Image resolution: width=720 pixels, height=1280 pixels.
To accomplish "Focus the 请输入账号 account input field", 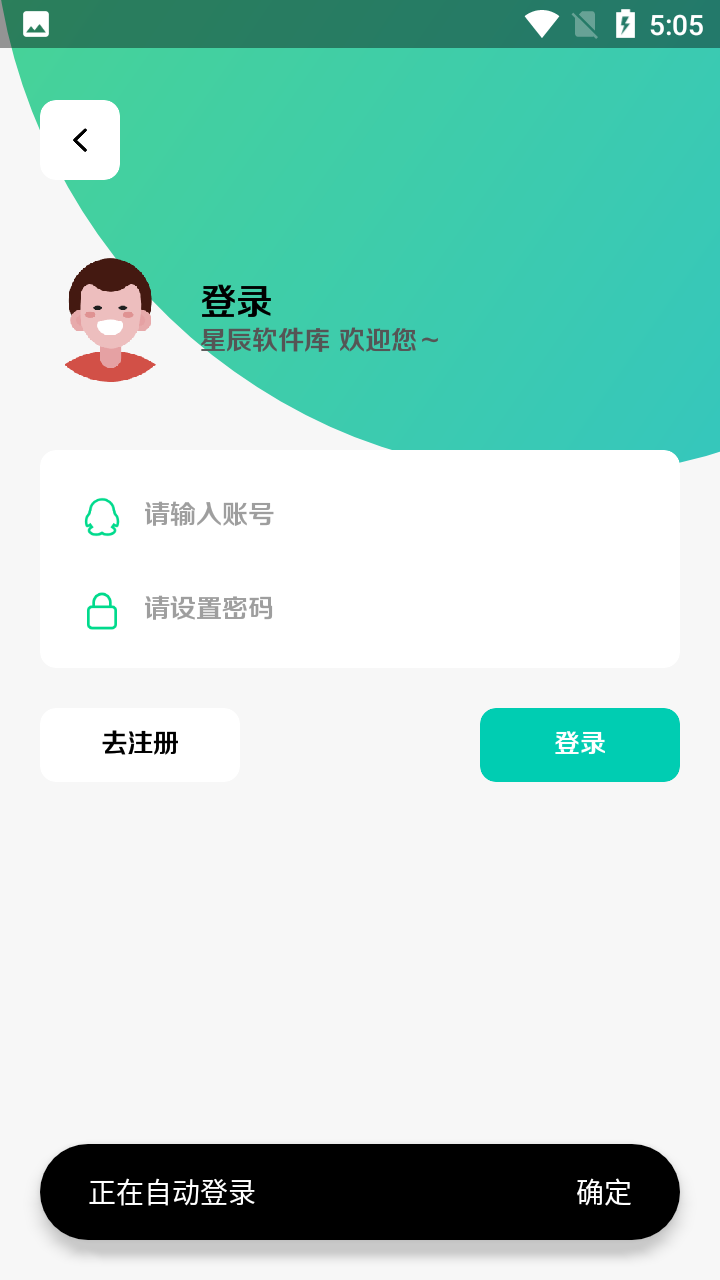I will pyautogui.click(x=300, y=514).
